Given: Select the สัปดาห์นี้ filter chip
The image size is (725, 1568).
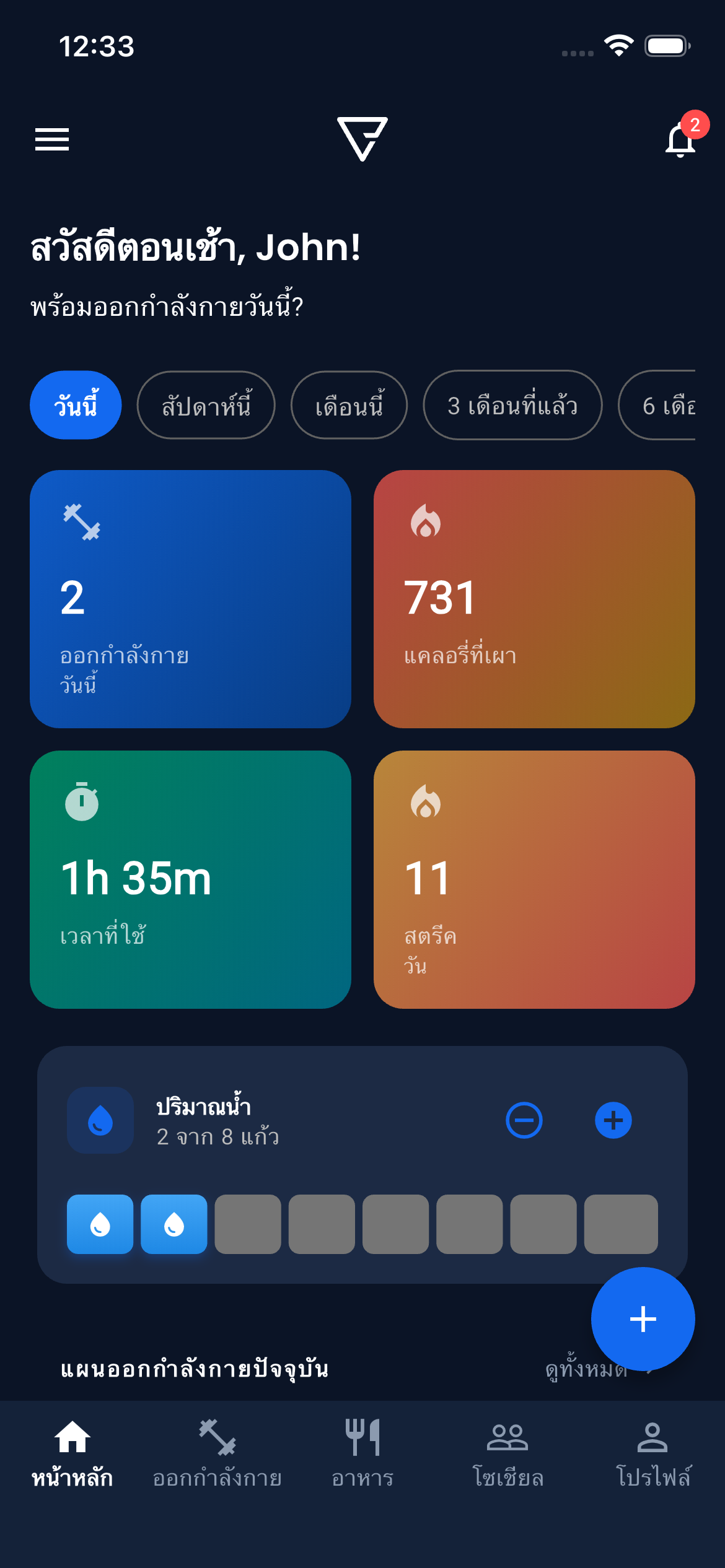Looking at the screenshot, I should tap(206, 406).
